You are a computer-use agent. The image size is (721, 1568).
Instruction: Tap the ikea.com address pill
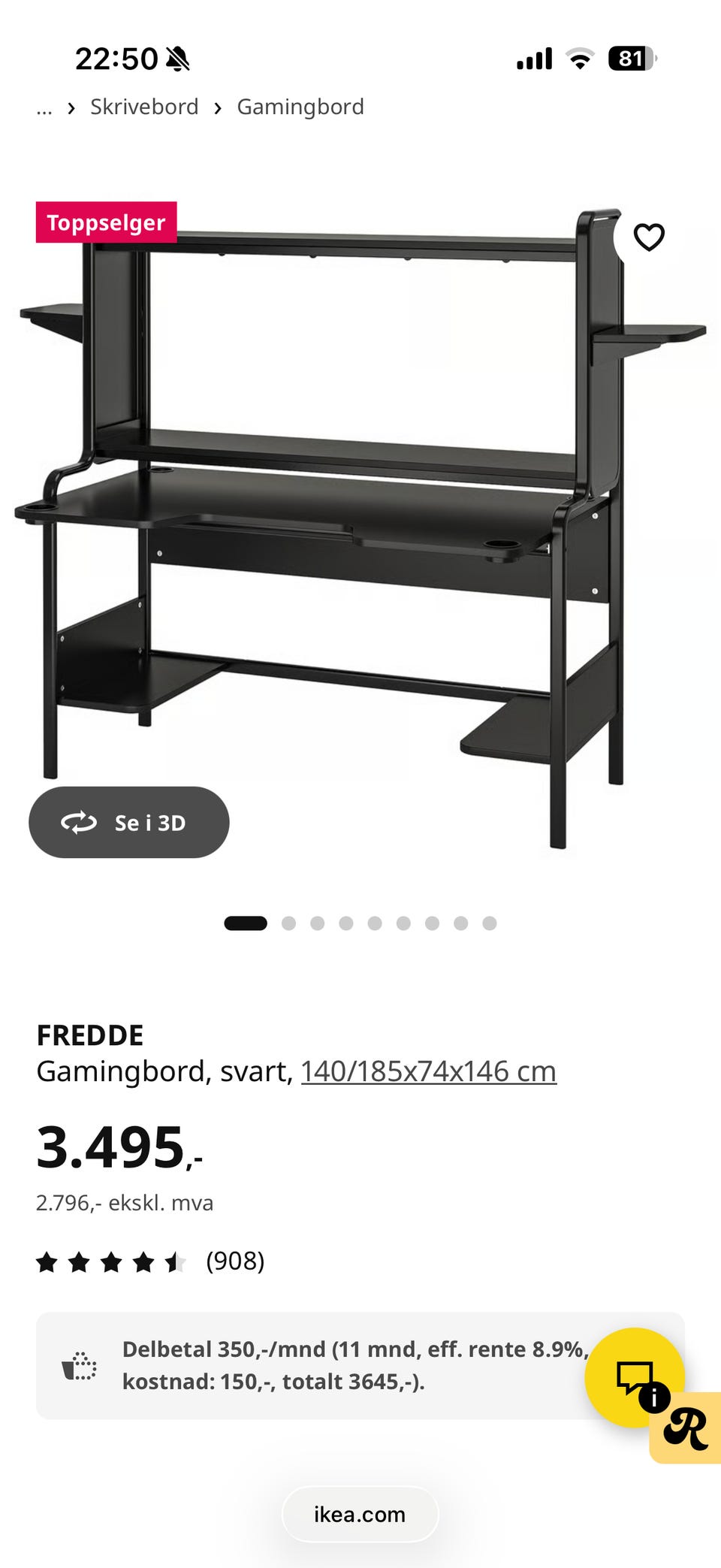360,1514
